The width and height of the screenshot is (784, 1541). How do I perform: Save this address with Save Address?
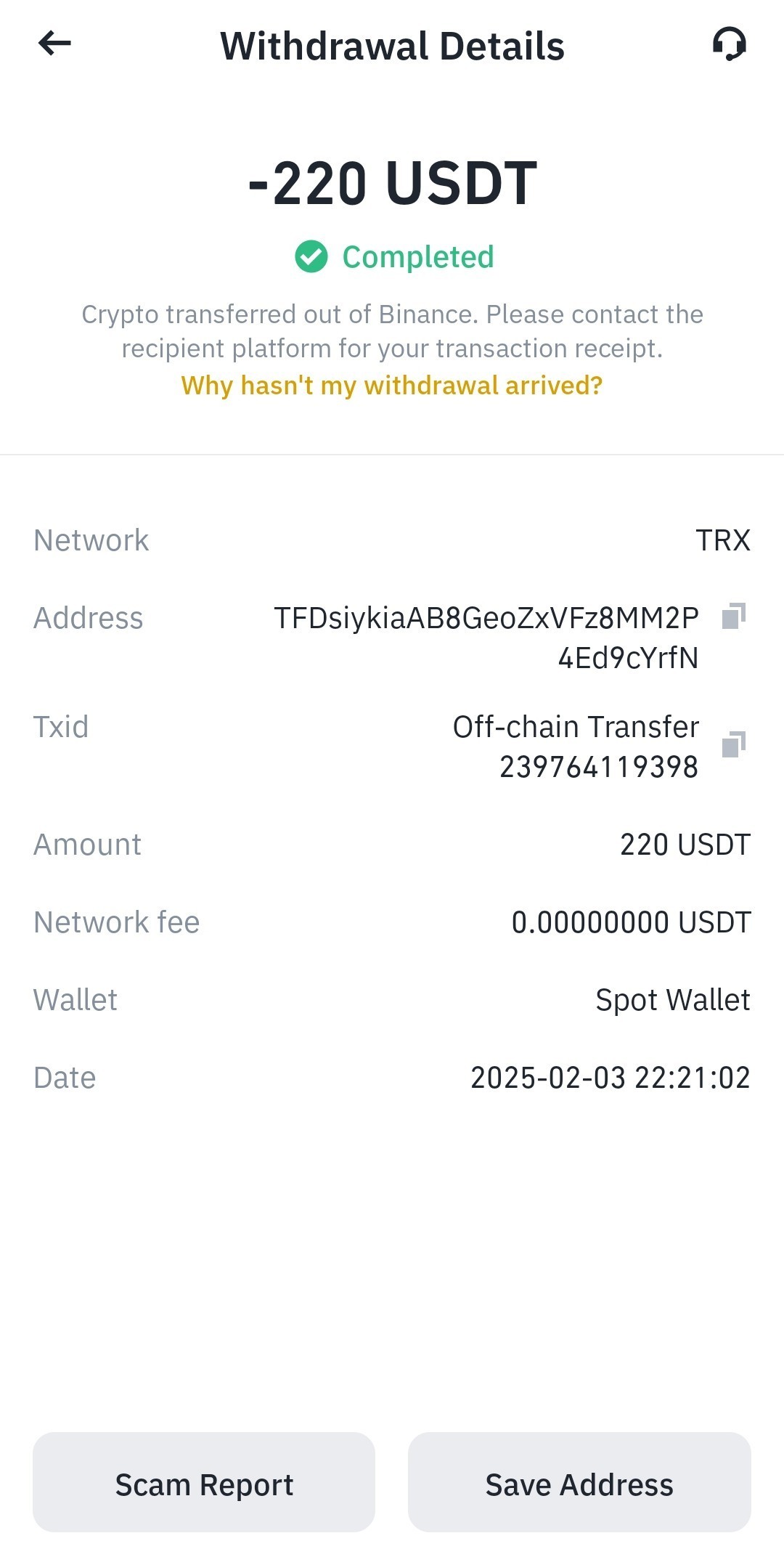[579, 1482]
